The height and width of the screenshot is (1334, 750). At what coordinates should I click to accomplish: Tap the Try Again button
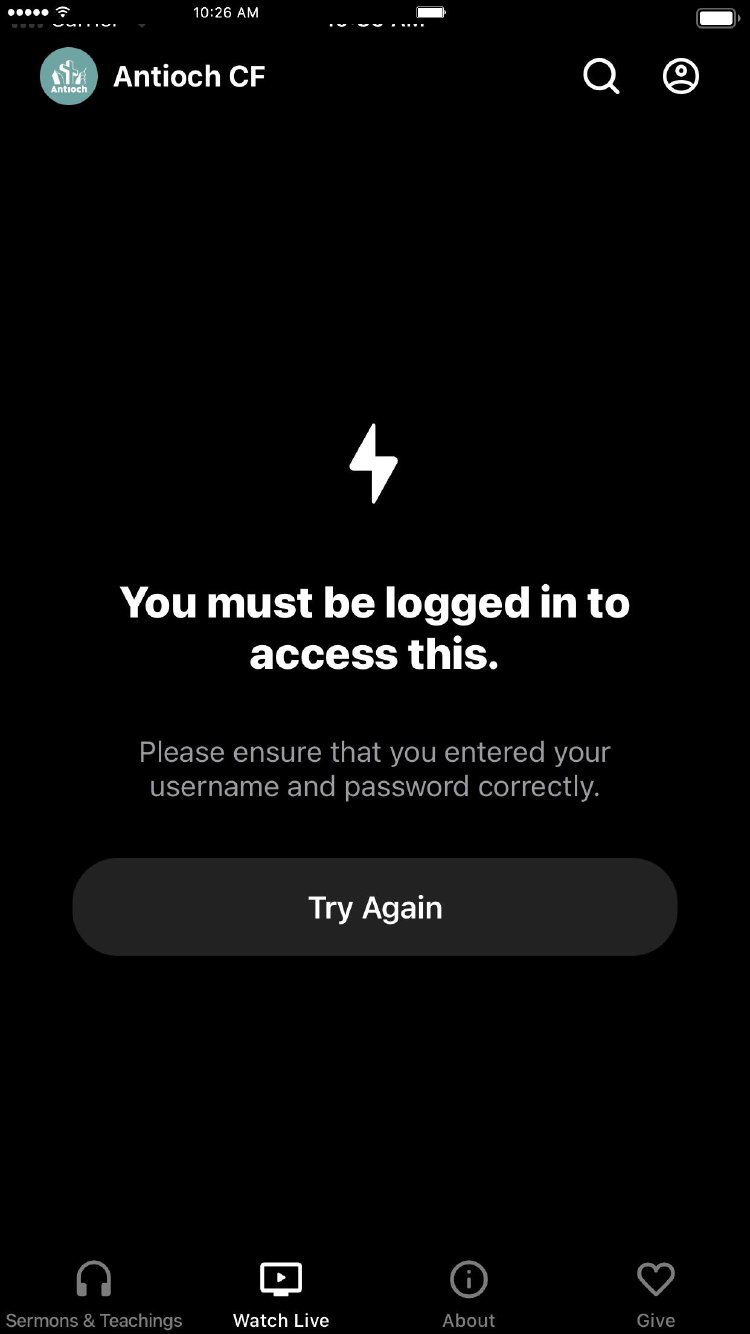pyautogui.click(x=375, y=907)
